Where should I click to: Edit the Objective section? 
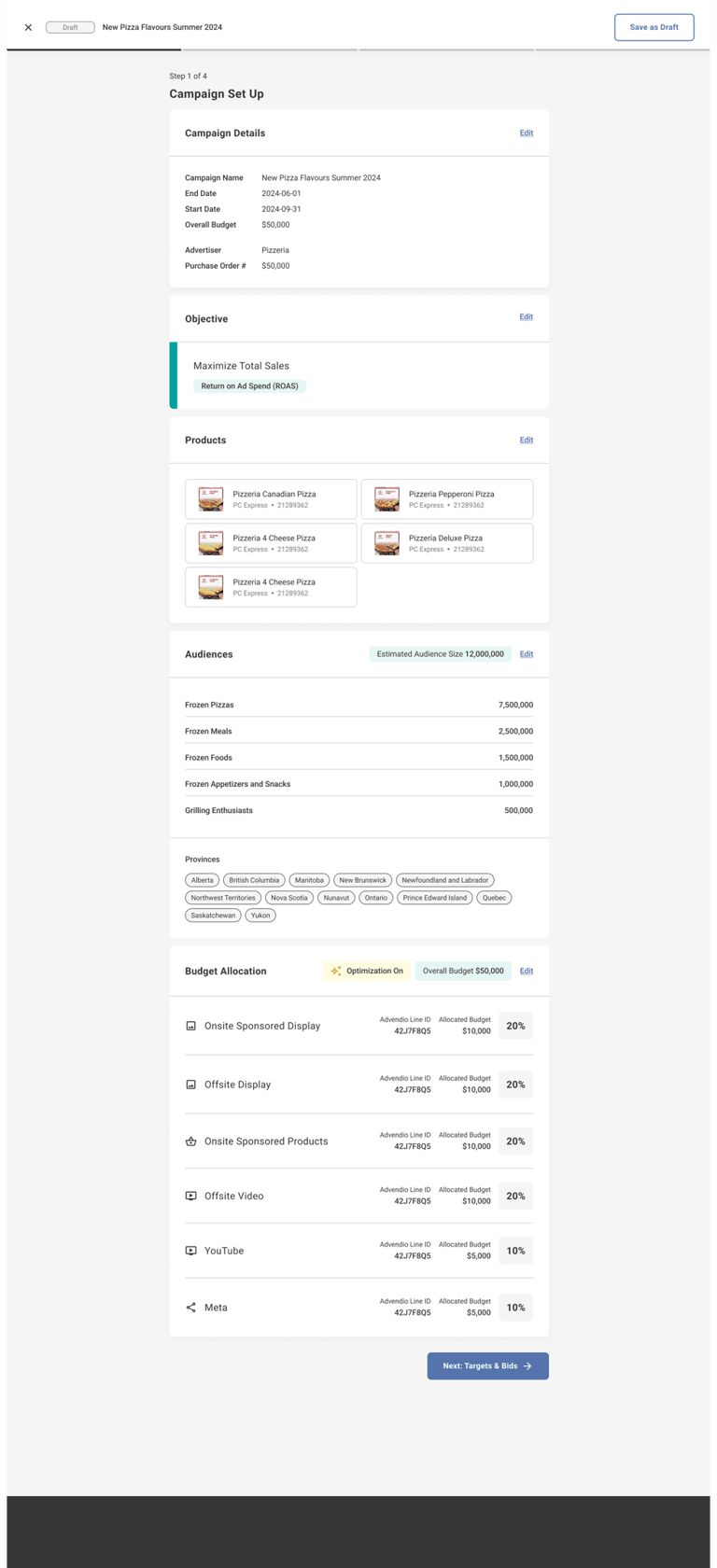[527, 316]
